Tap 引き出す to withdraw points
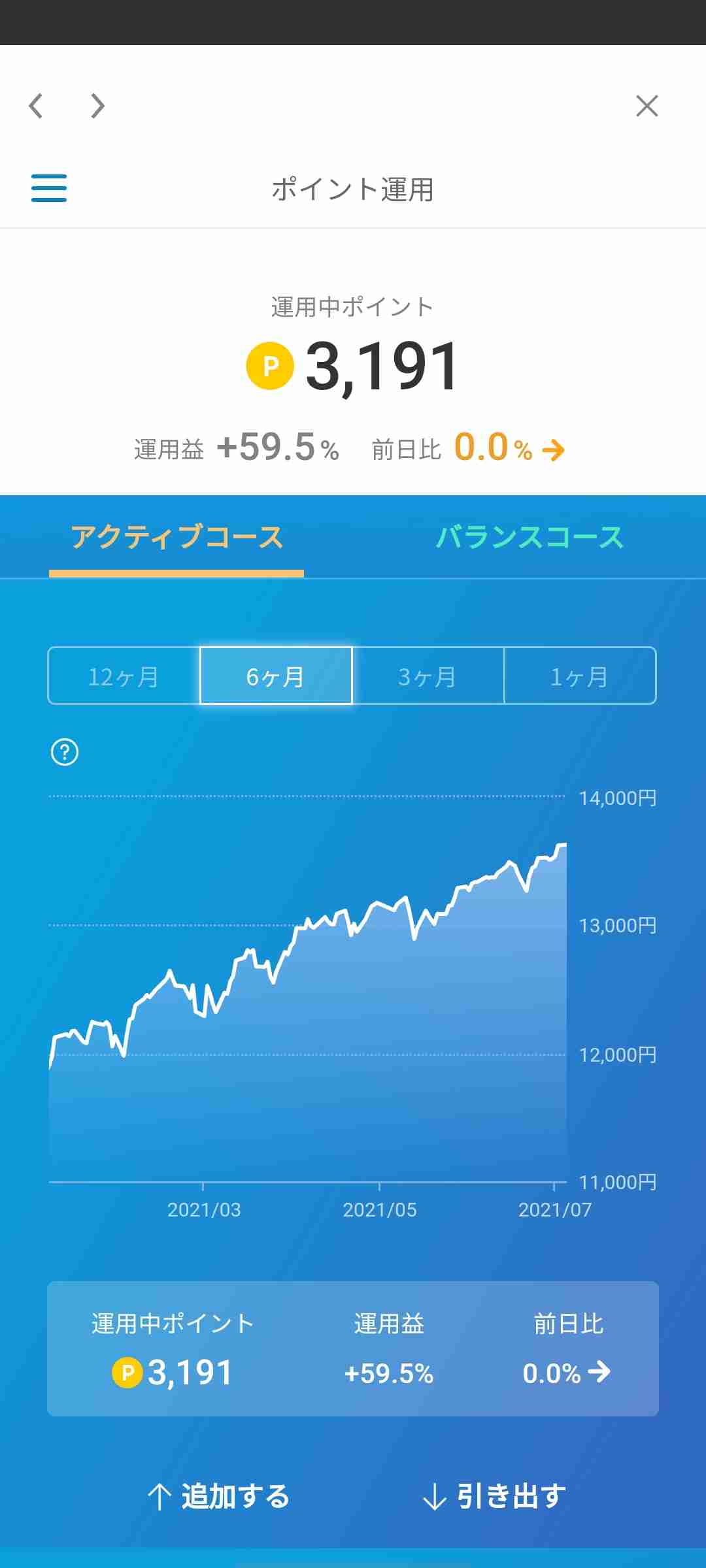The height and width of the screenshot is (1568, 706). click(495, 1496)
